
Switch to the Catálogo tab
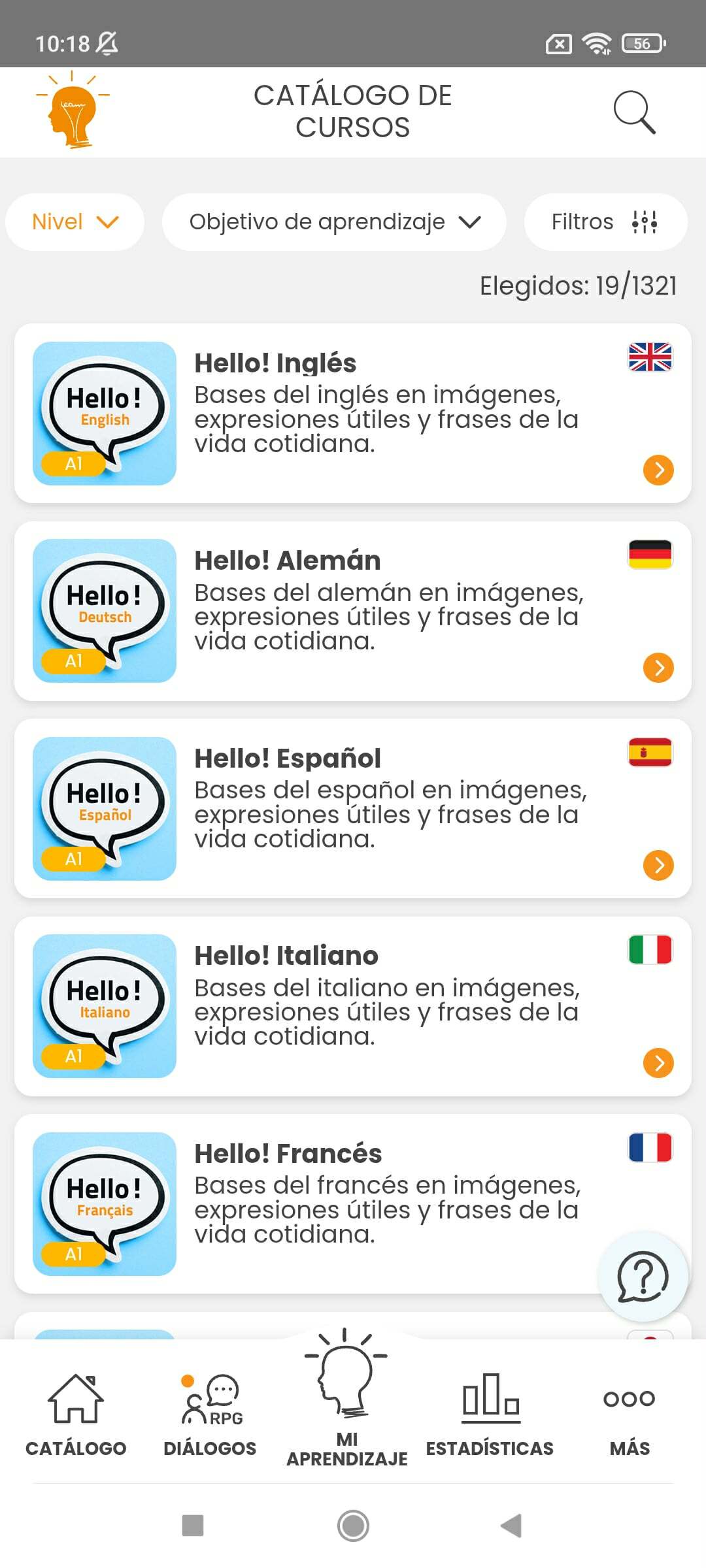76,1415
